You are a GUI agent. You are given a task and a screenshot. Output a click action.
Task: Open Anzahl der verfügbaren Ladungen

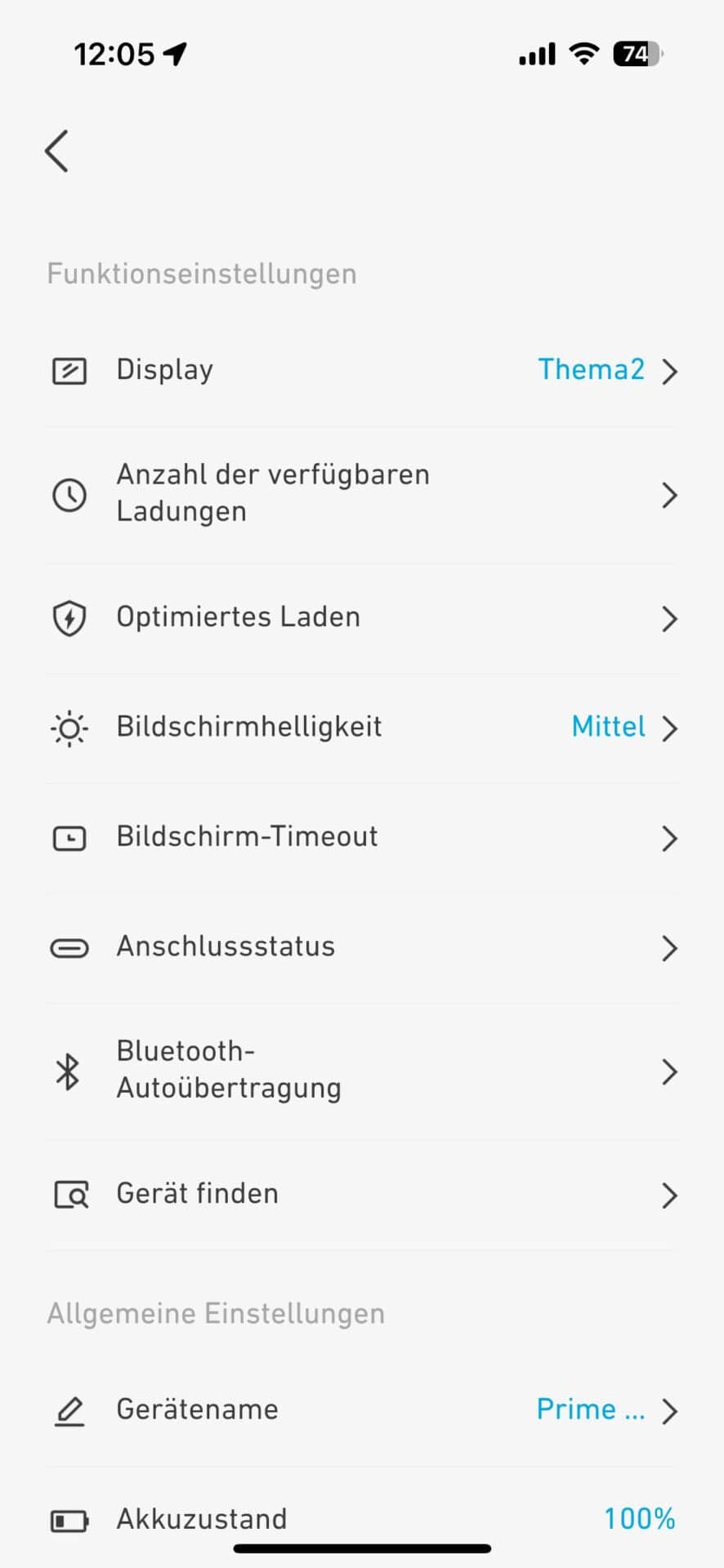pos(362,493)
